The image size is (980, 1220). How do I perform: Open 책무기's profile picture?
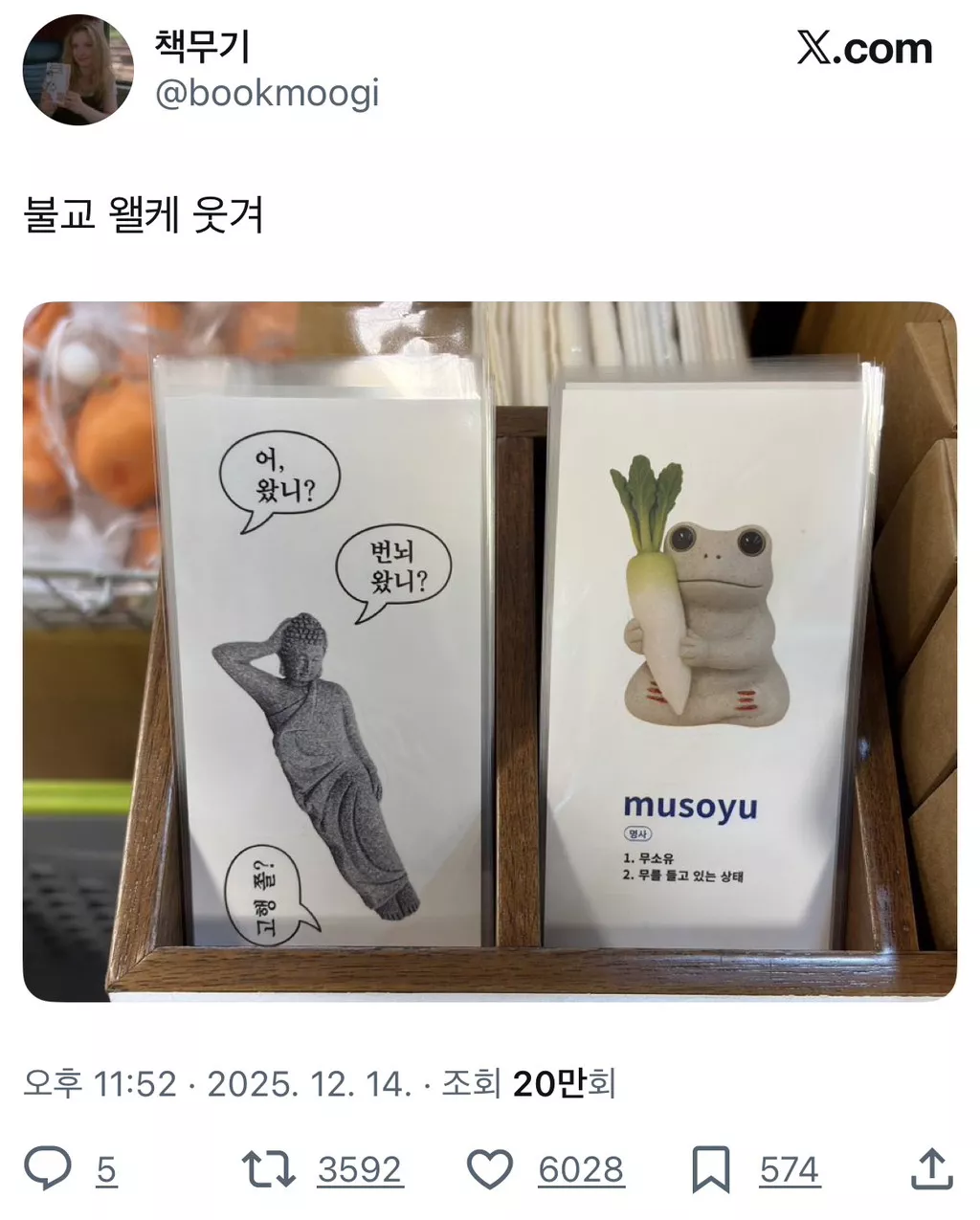coord(78,70)
